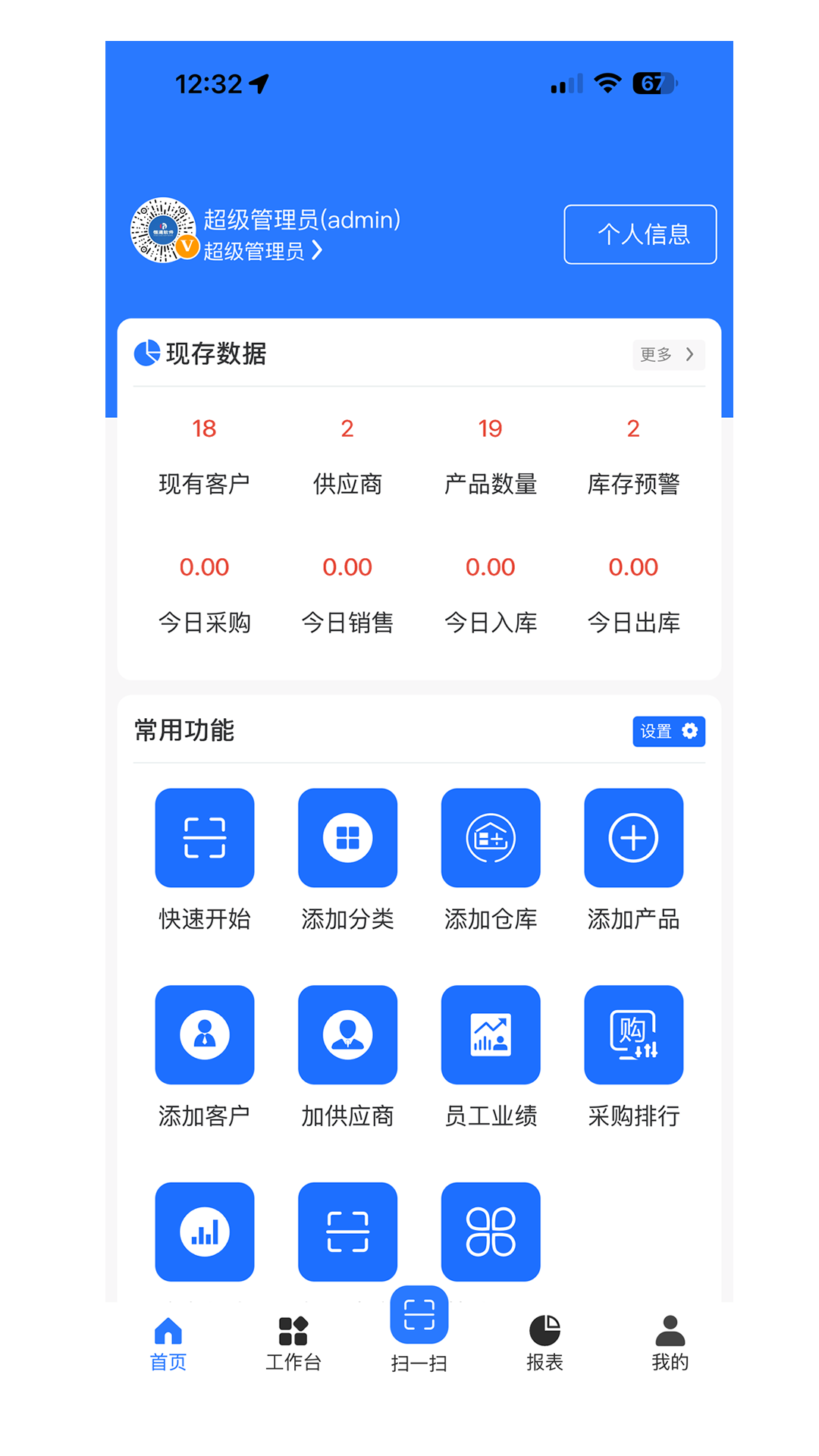Open the central 扫一扫 scan button
This screenshot has width=819, height=1456.
pos(419,1314)
